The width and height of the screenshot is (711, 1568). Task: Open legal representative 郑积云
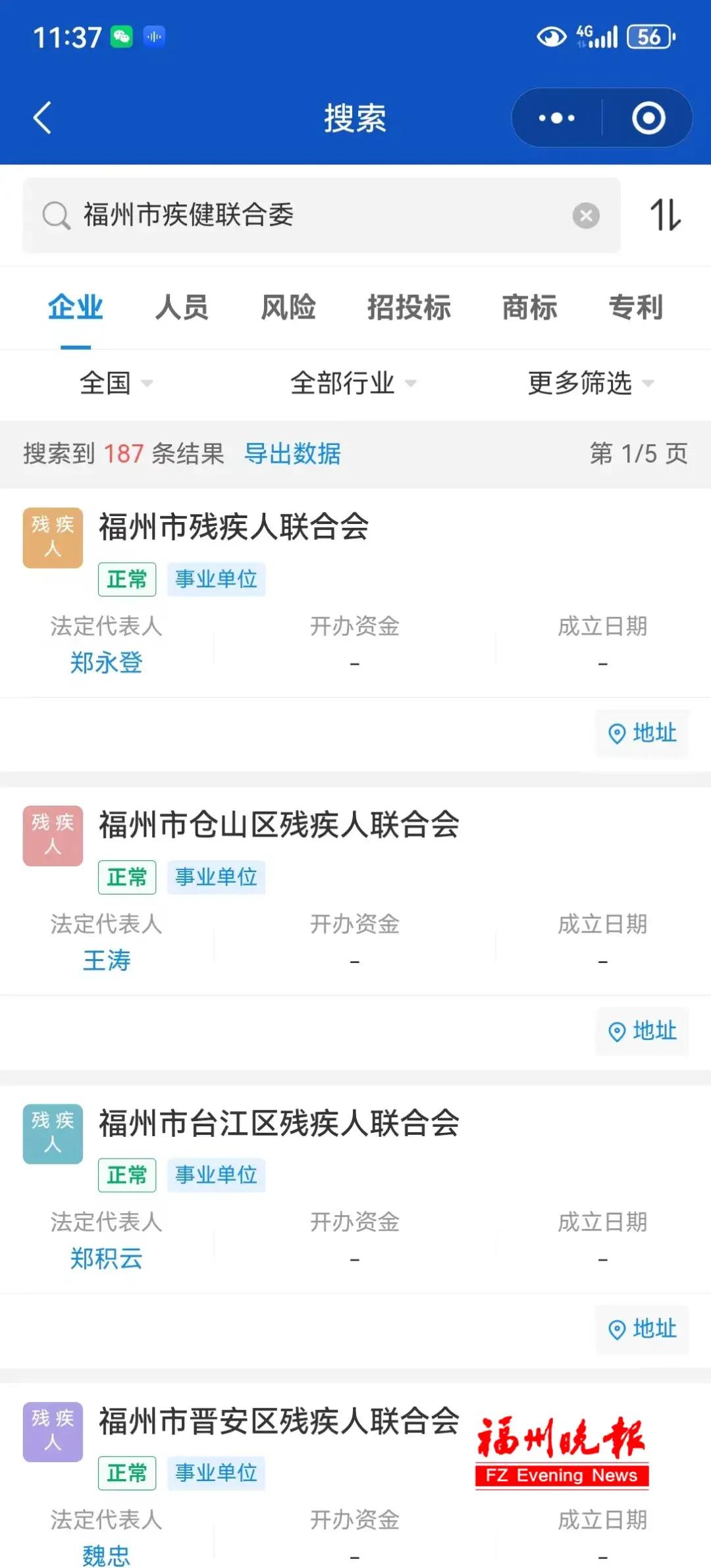pyautogui.click(x=106, y=1258)
